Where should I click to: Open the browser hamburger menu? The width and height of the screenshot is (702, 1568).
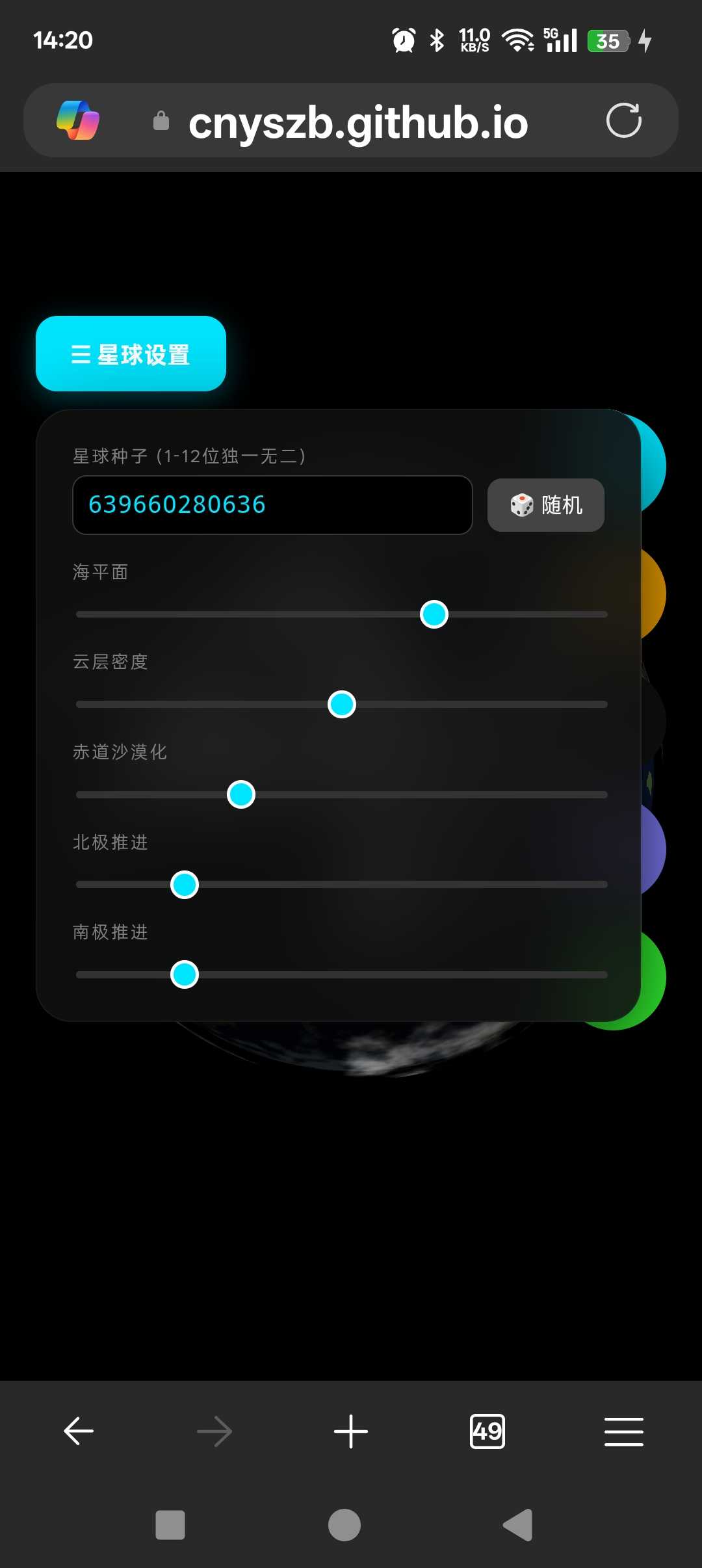pyautogui.click(x=623, y=1431)
